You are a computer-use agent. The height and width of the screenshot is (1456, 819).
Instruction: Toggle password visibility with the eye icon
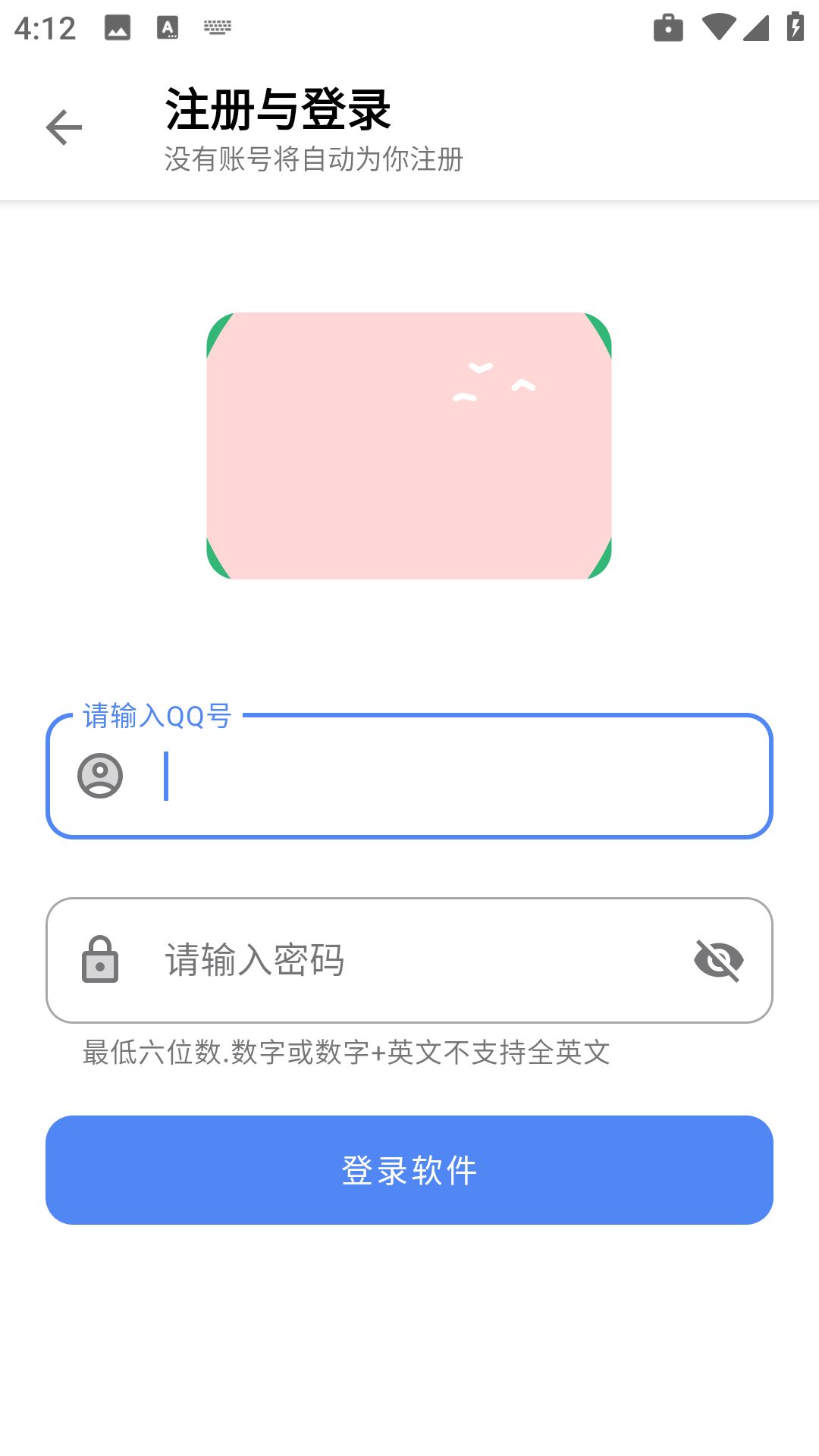coord(717,960)
